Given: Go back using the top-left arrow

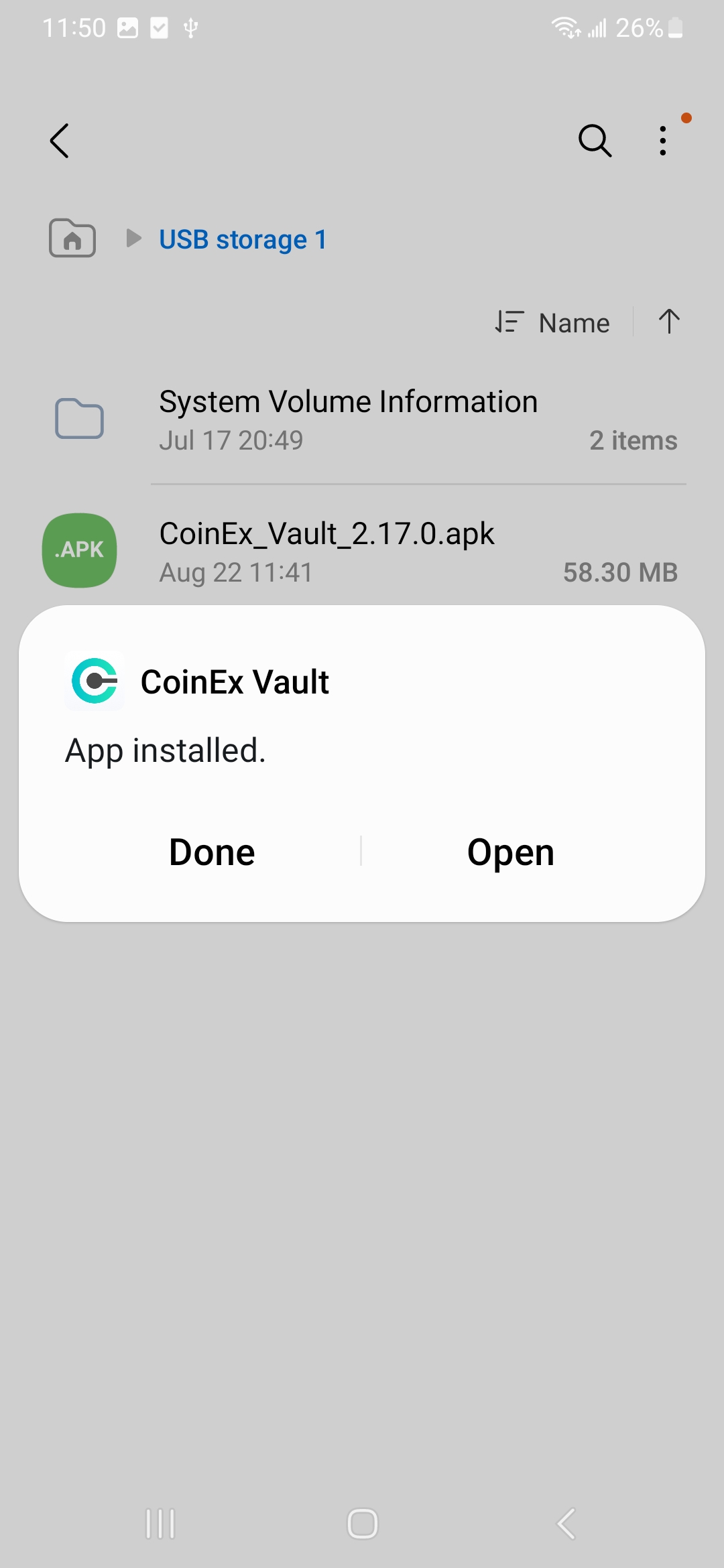Looking at the screenshot, I should point(60,141).
